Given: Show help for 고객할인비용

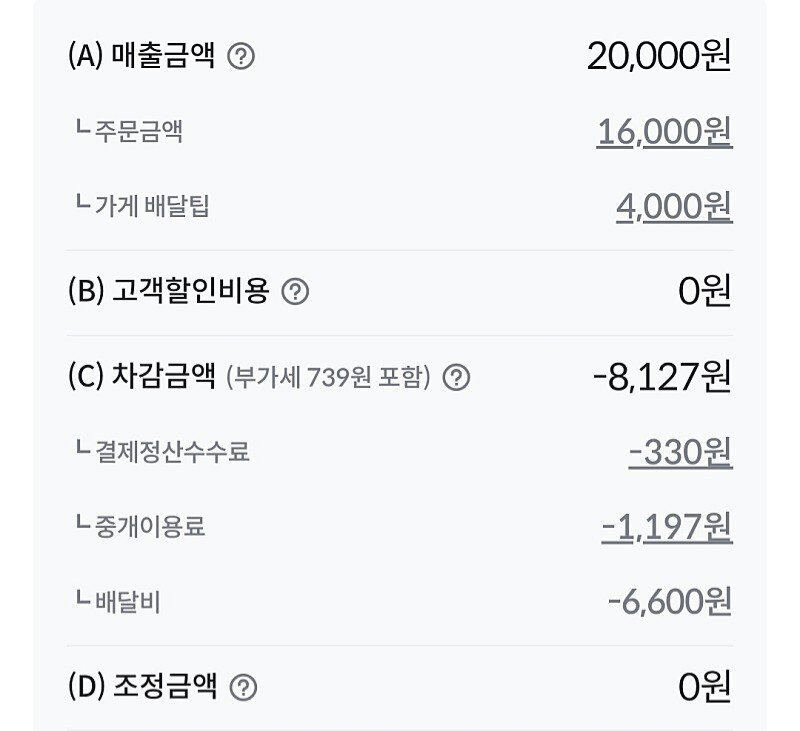Looking at the screenshot, I should pyautogui.click(x=295, y=291).
